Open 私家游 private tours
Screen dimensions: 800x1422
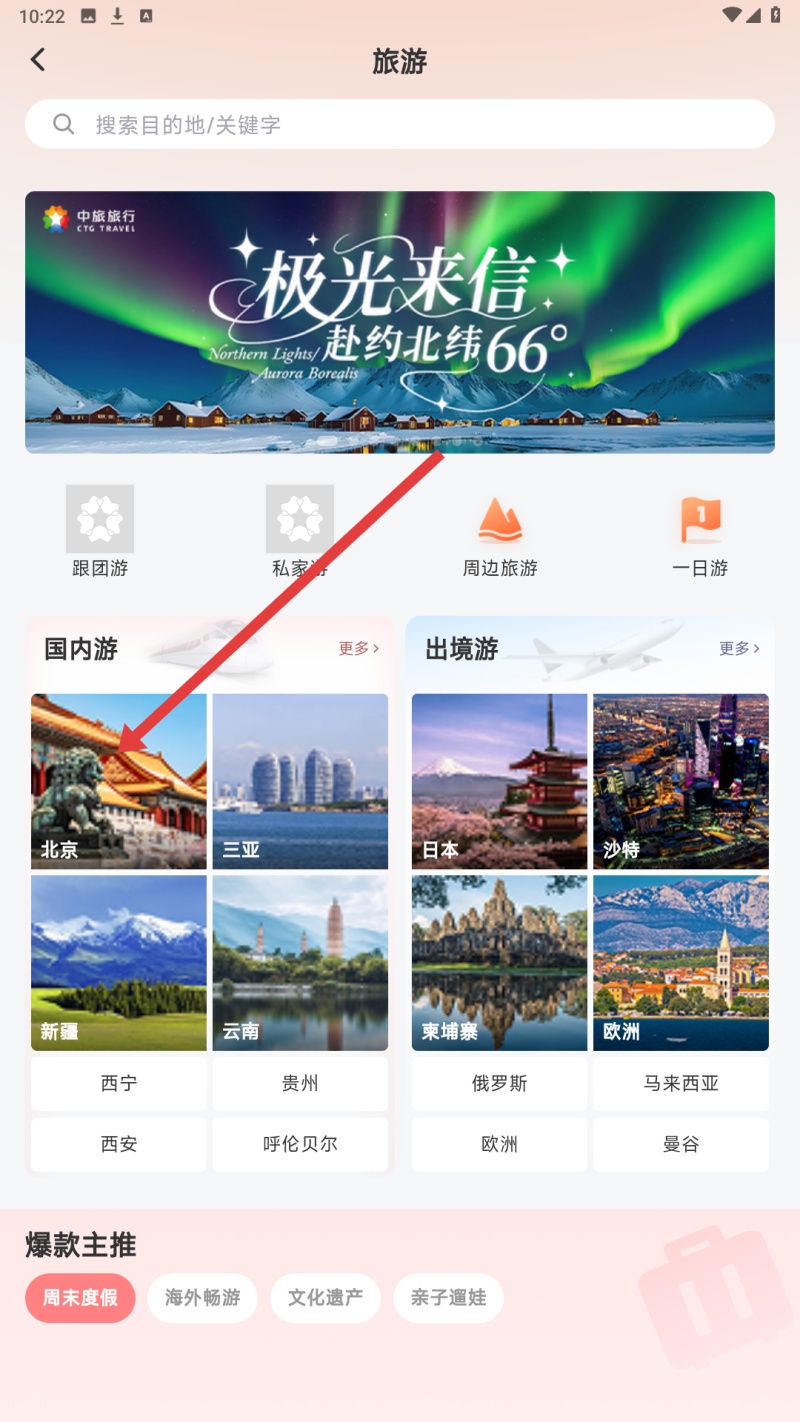(x=300, y=531)
